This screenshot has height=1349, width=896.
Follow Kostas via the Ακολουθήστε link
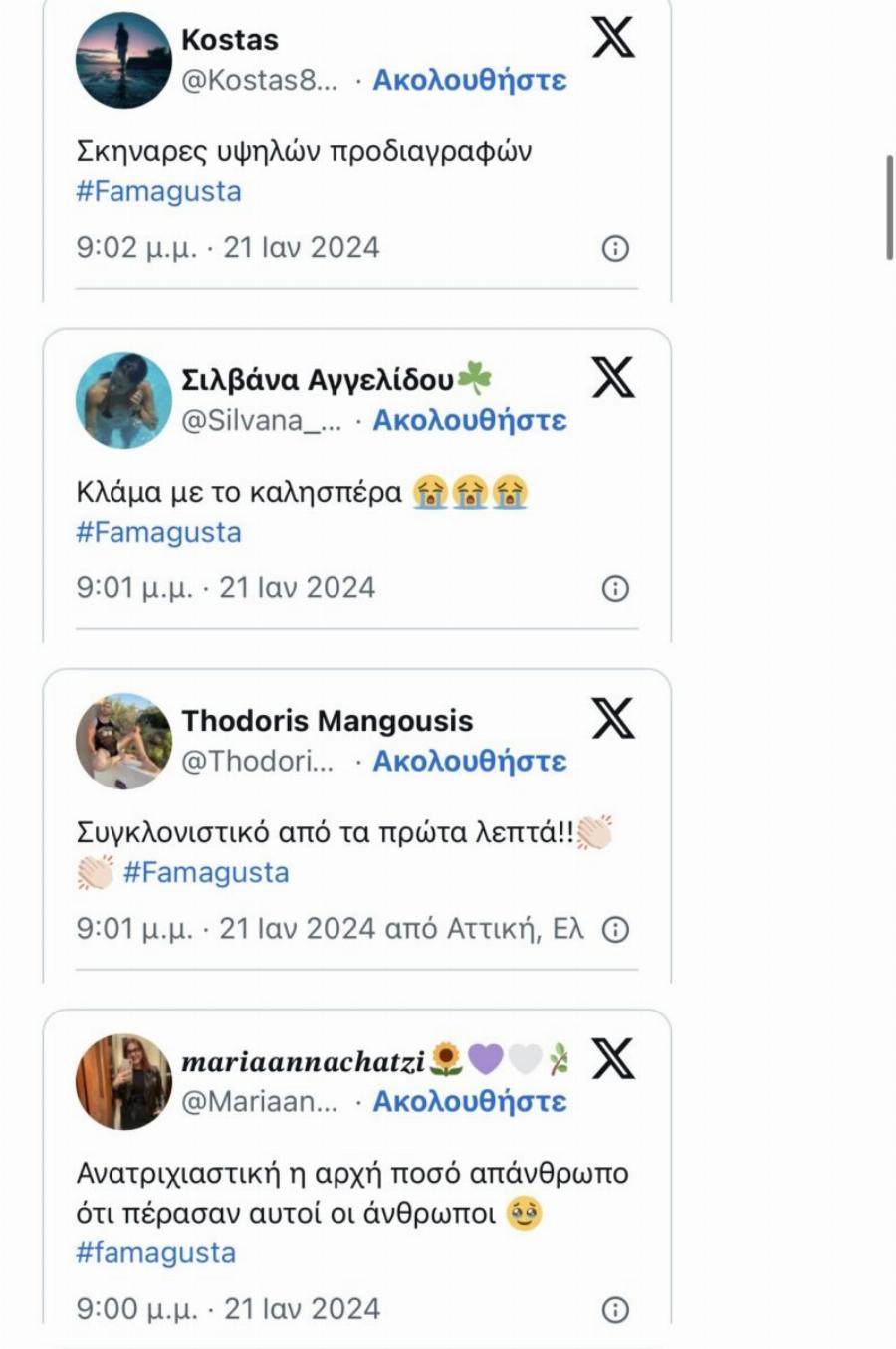(469, 81)
